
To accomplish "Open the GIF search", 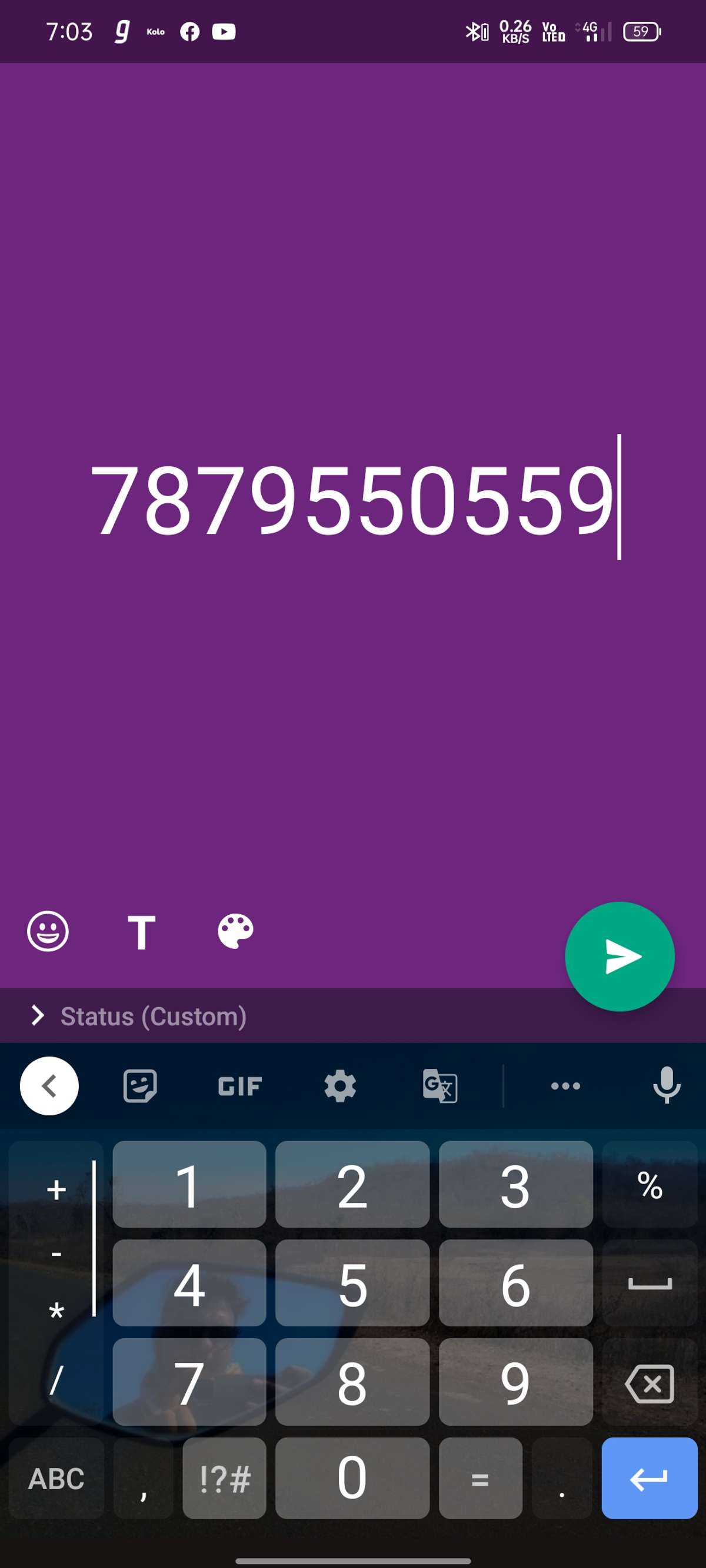I will (240, 1086).
